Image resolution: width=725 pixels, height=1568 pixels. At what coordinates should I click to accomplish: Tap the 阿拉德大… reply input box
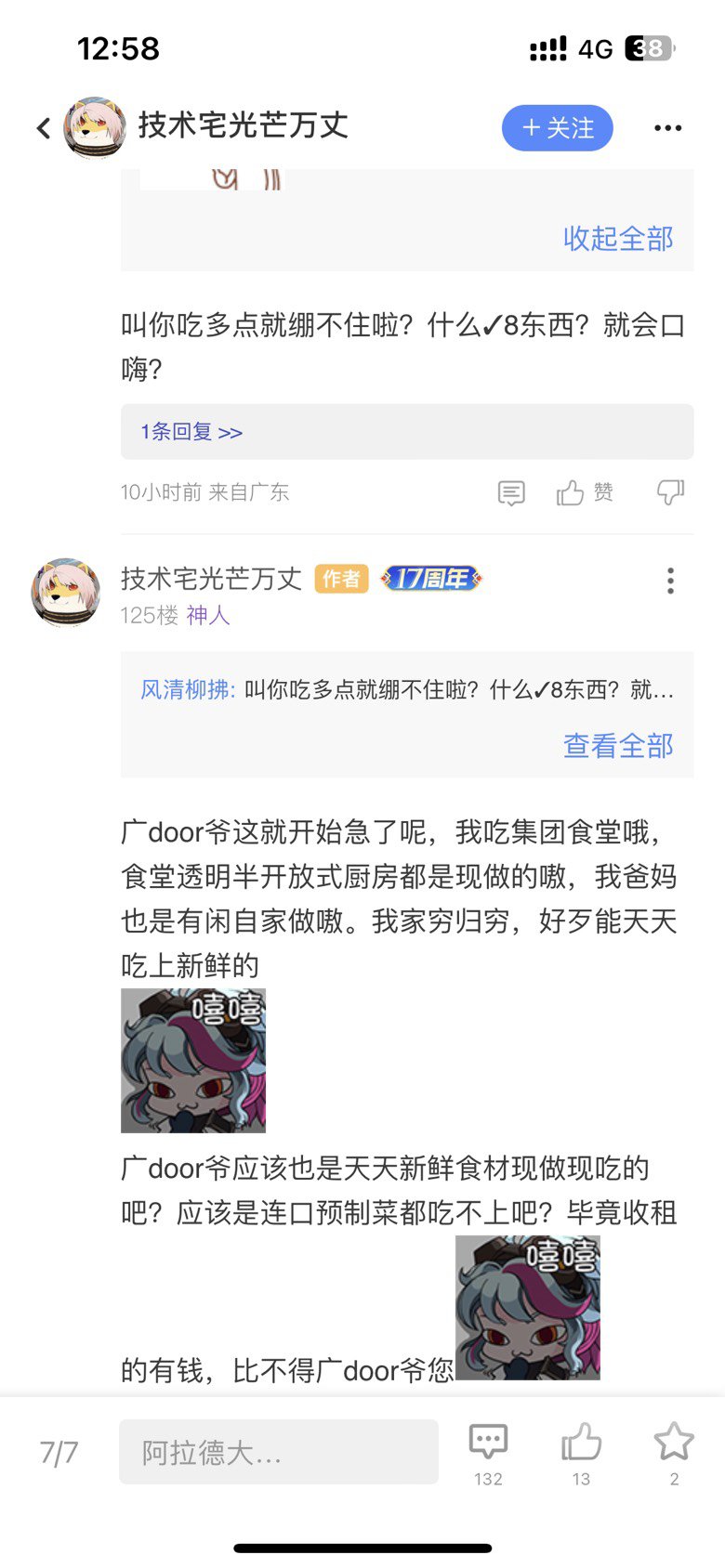click(279, 1451)
